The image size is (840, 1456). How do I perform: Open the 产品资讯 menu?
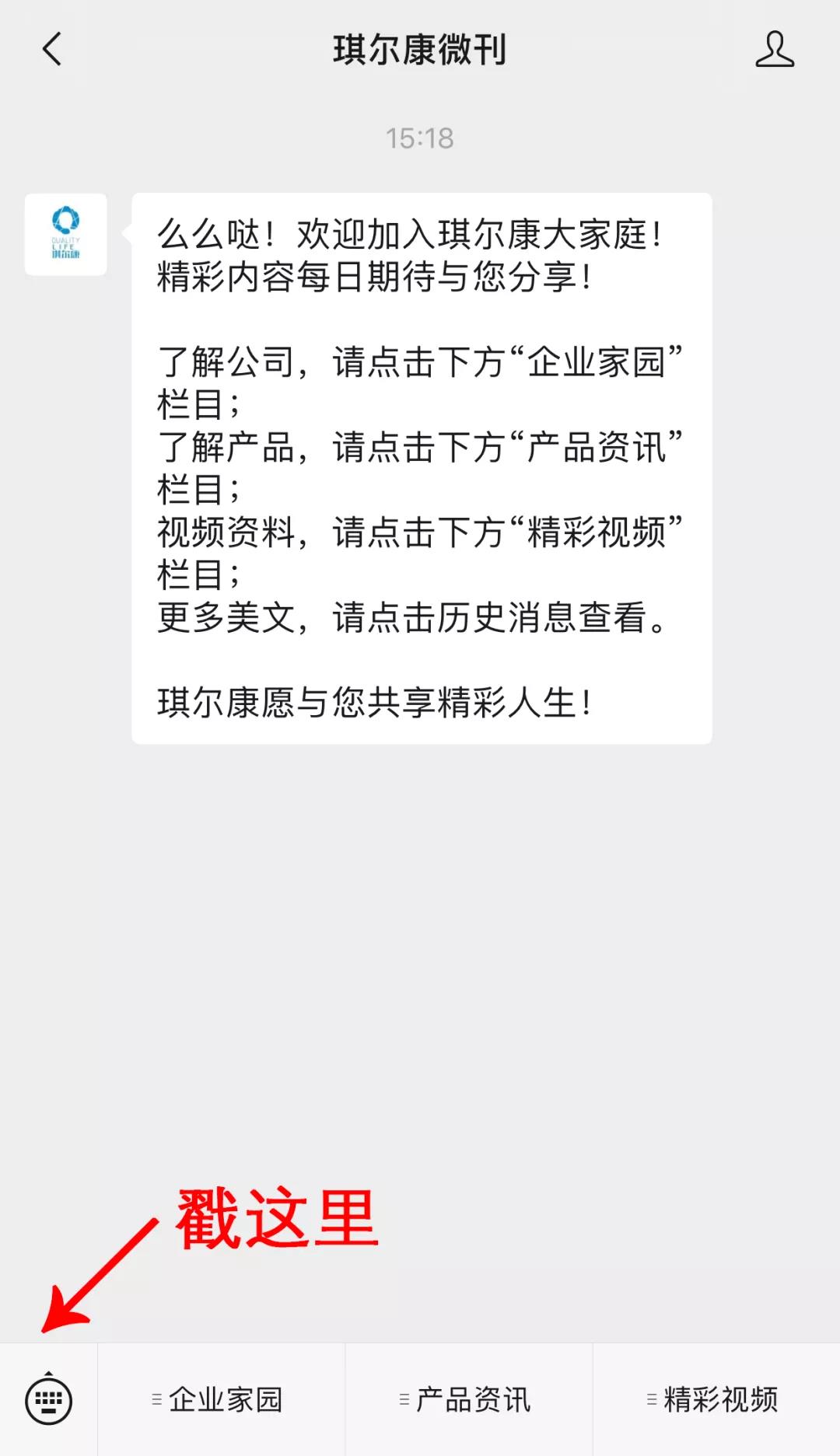pos(469,1399)
